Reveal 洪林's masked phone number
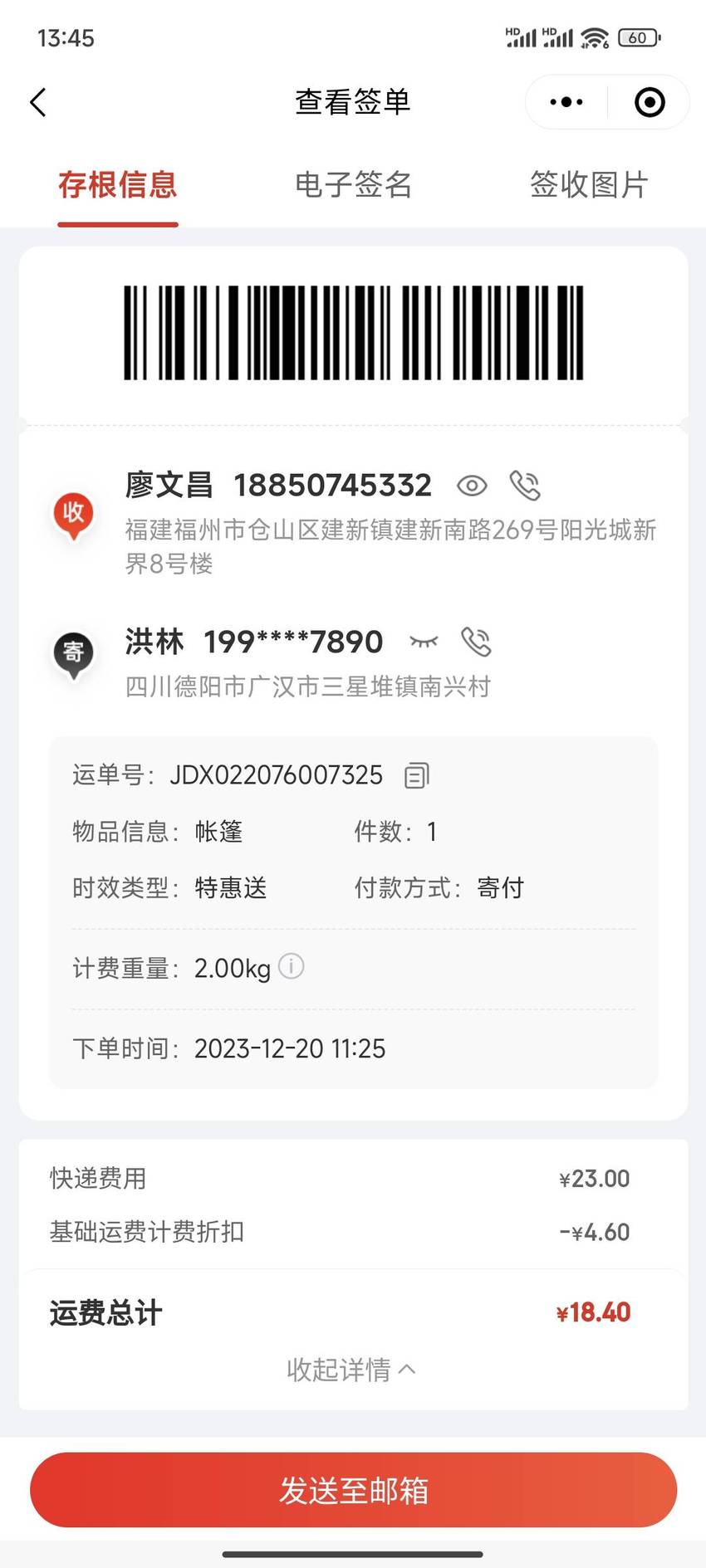The image size is (706, 1568). [424, 642]
